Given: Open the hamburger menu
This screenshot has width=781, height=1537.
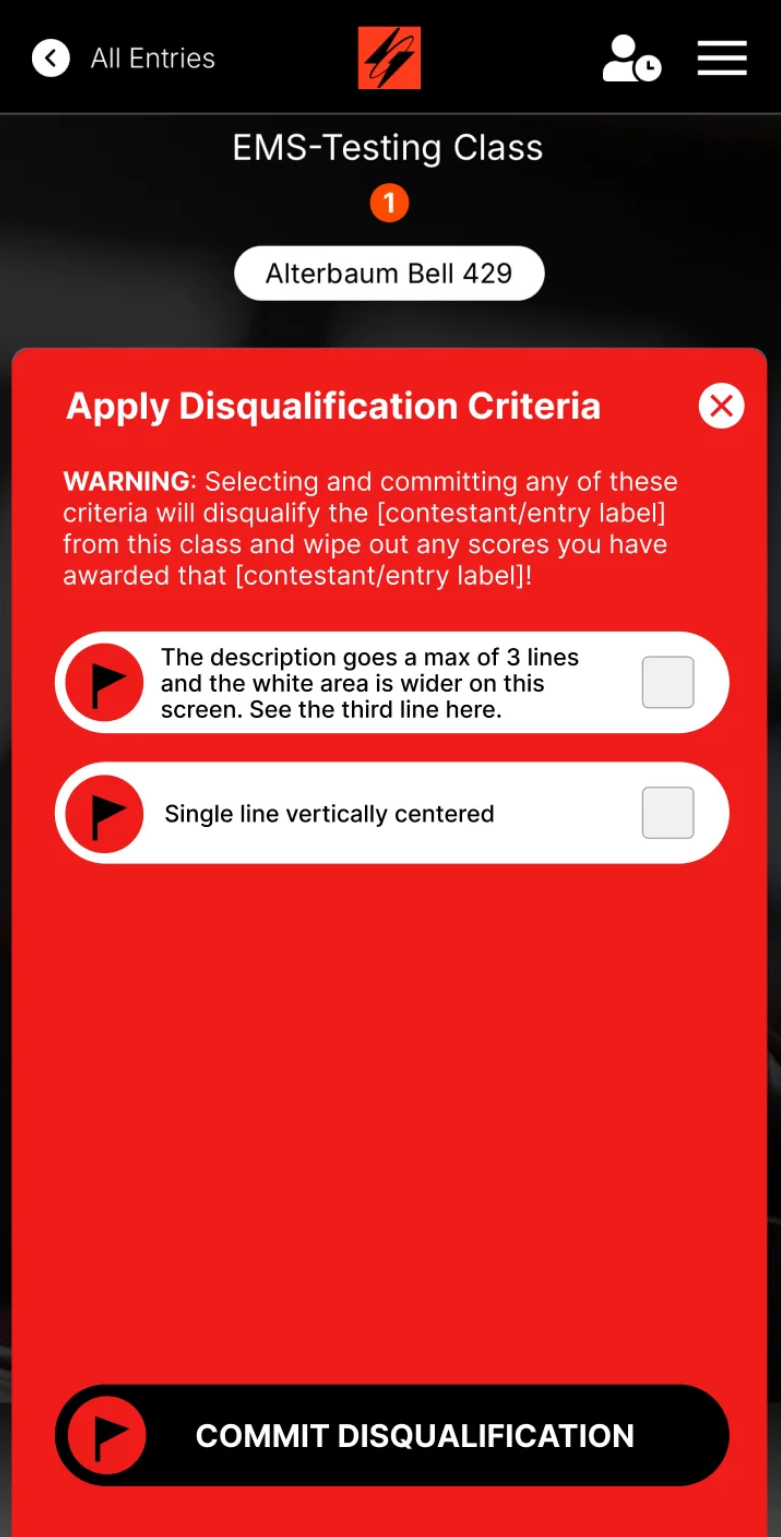Looking at the screenshot, I should click(x=722, y=58).
